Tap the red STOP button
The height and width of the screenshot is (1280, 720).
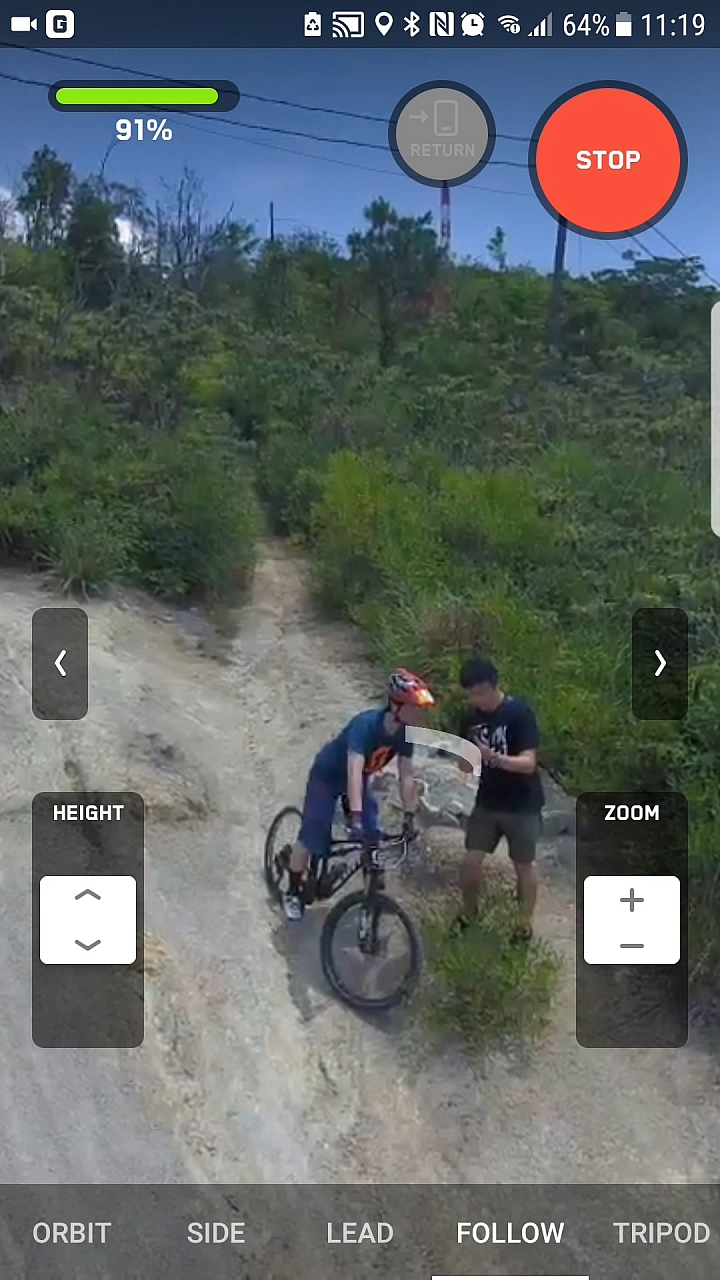click(x=607, y=160)
